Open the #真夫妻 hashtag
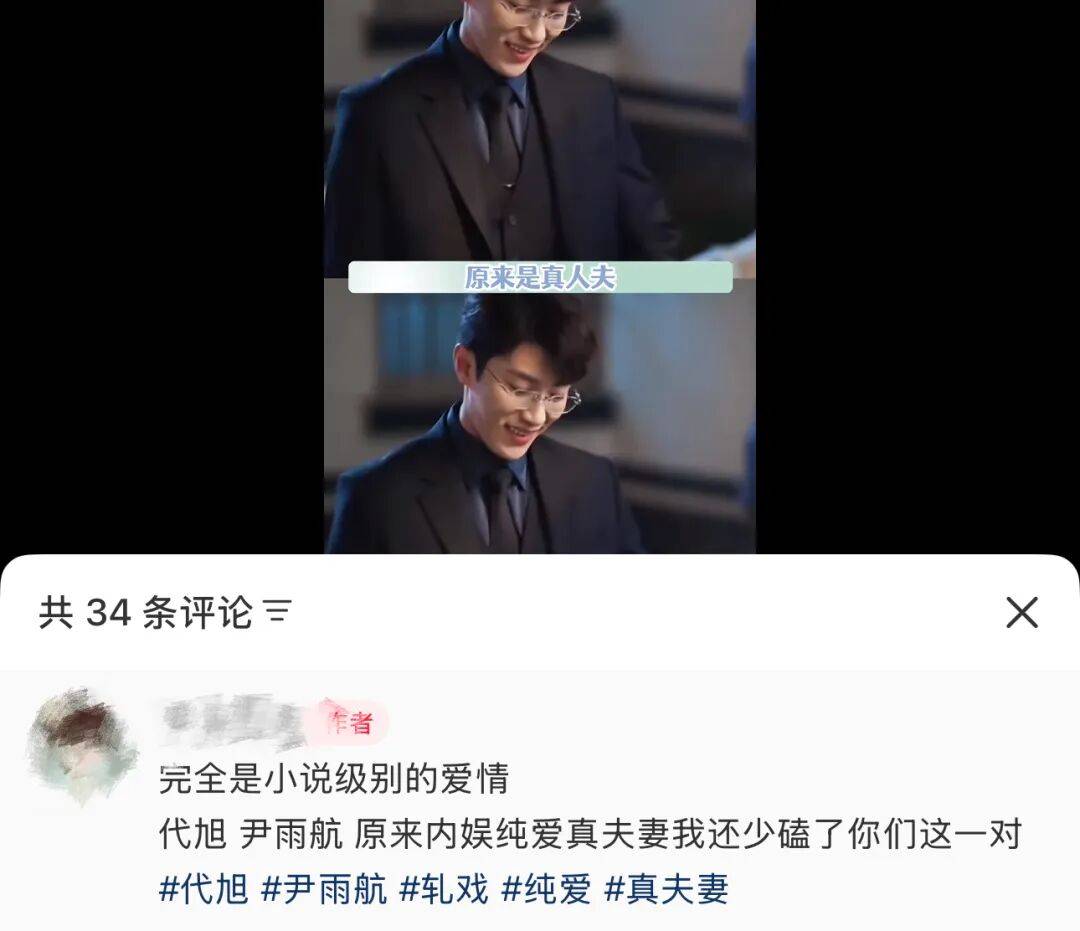The image size is (1080, 931). [x=667, y=888]
